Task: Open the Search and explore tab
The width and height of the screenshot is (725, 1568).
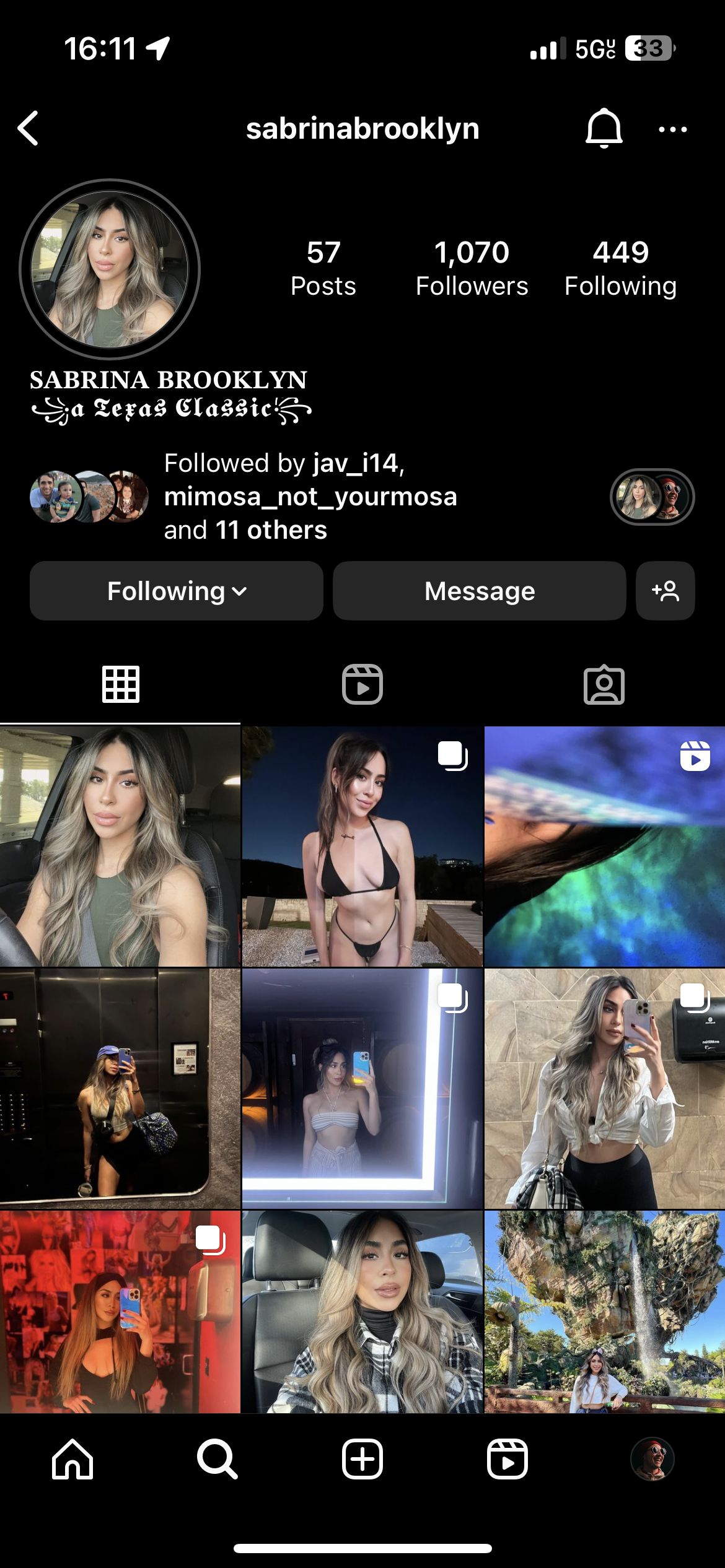Action: coord(217,1459)
